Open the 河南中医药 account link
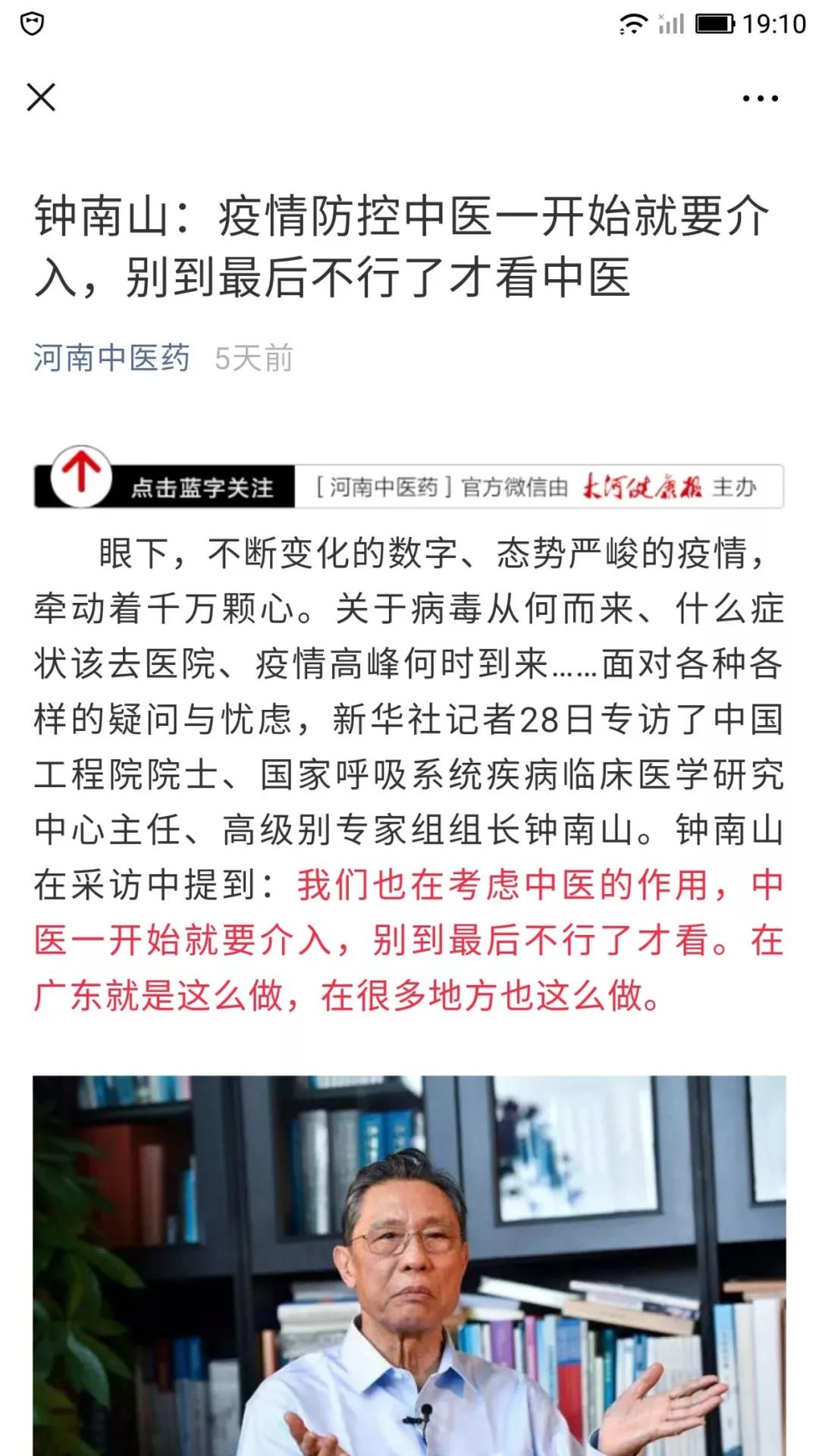The height and width of the screenshot is (1456, 819). 111,358
